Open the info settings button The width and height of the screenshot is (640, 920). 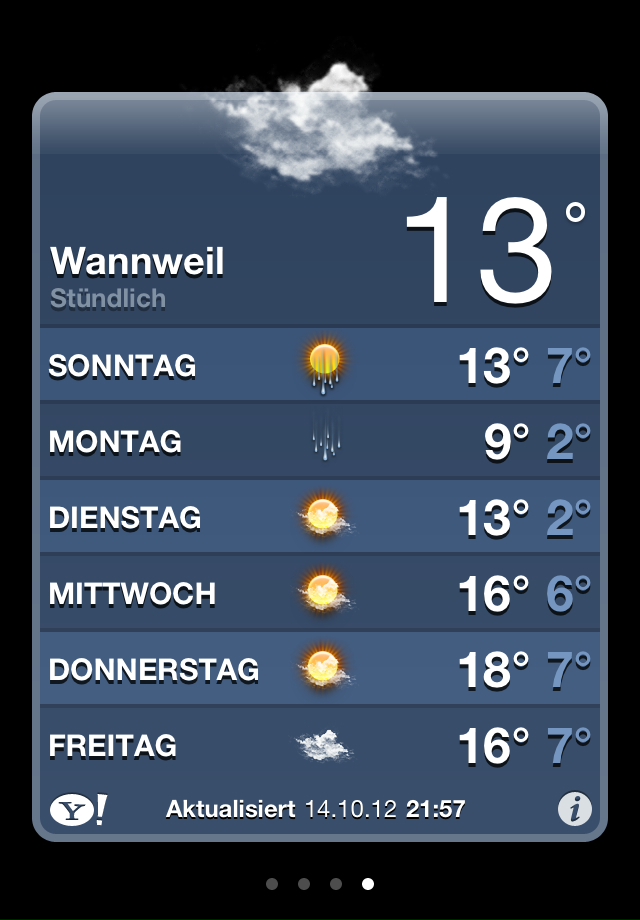pos(574,808)
